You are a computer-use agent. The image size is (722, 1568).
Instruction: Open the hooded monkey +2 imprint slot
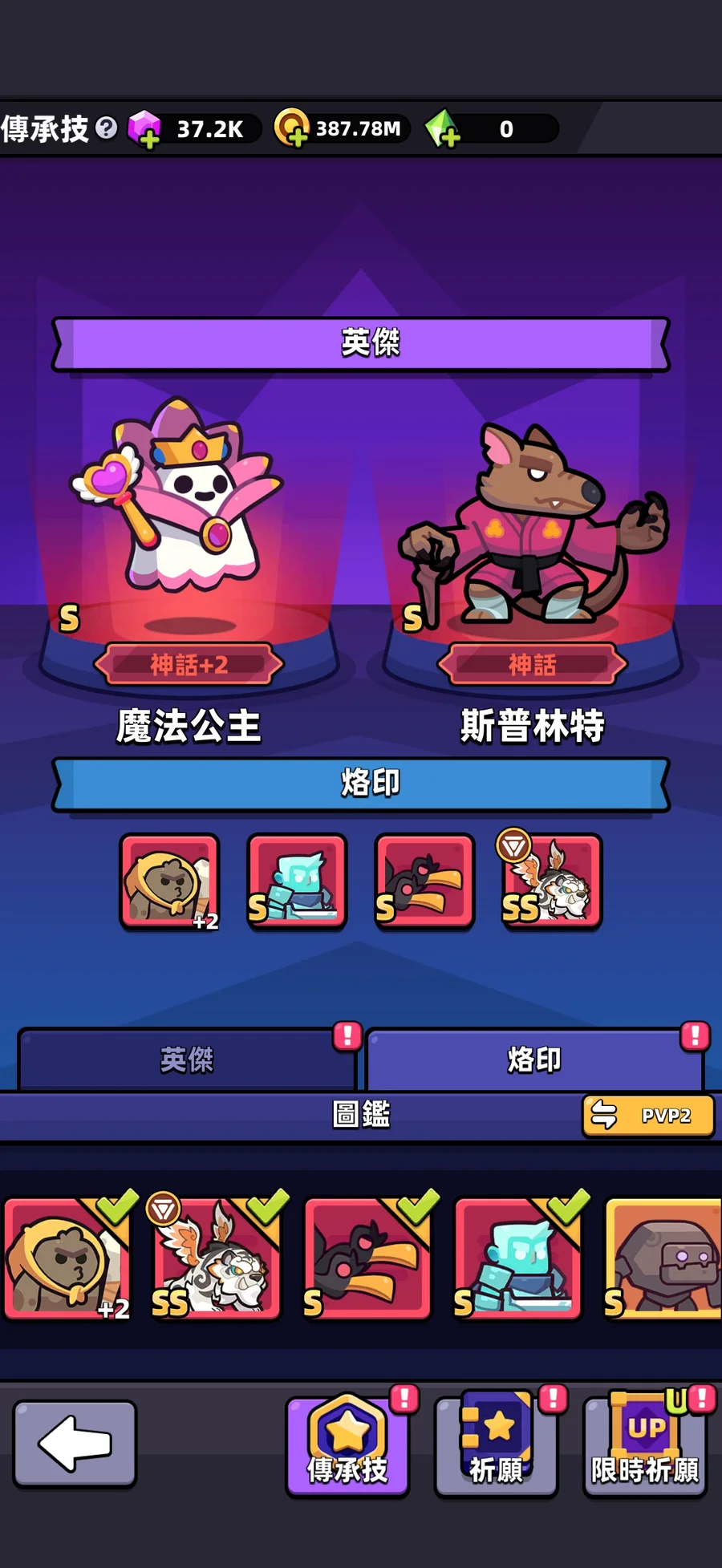(x=169, y=881)
